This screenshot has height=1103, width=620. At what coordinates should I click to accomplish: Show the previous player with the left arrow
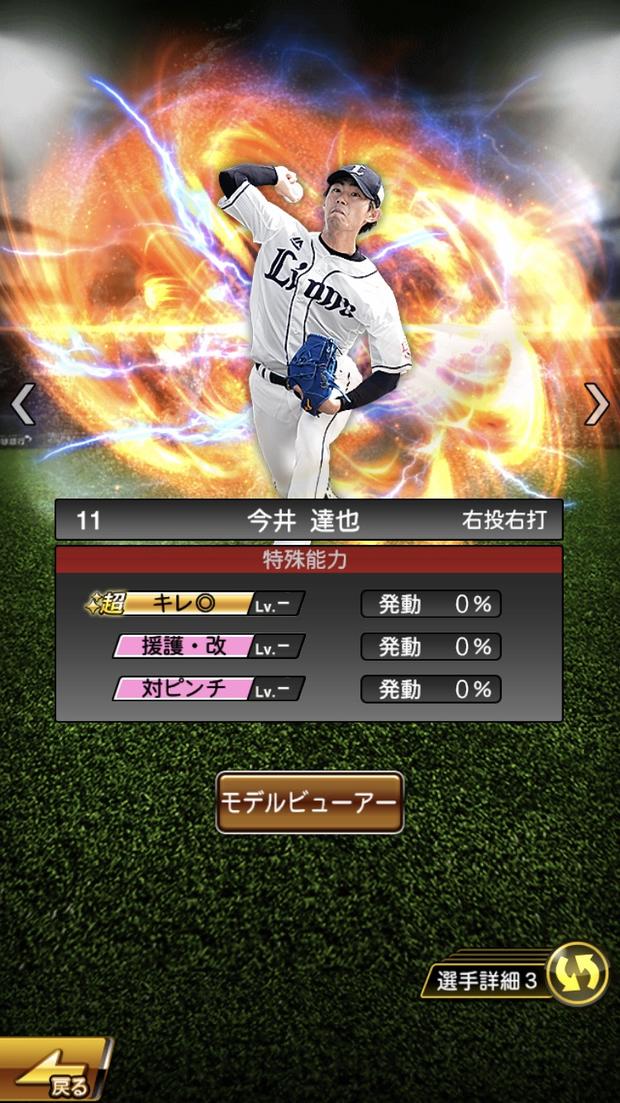(x=22, y=405)
